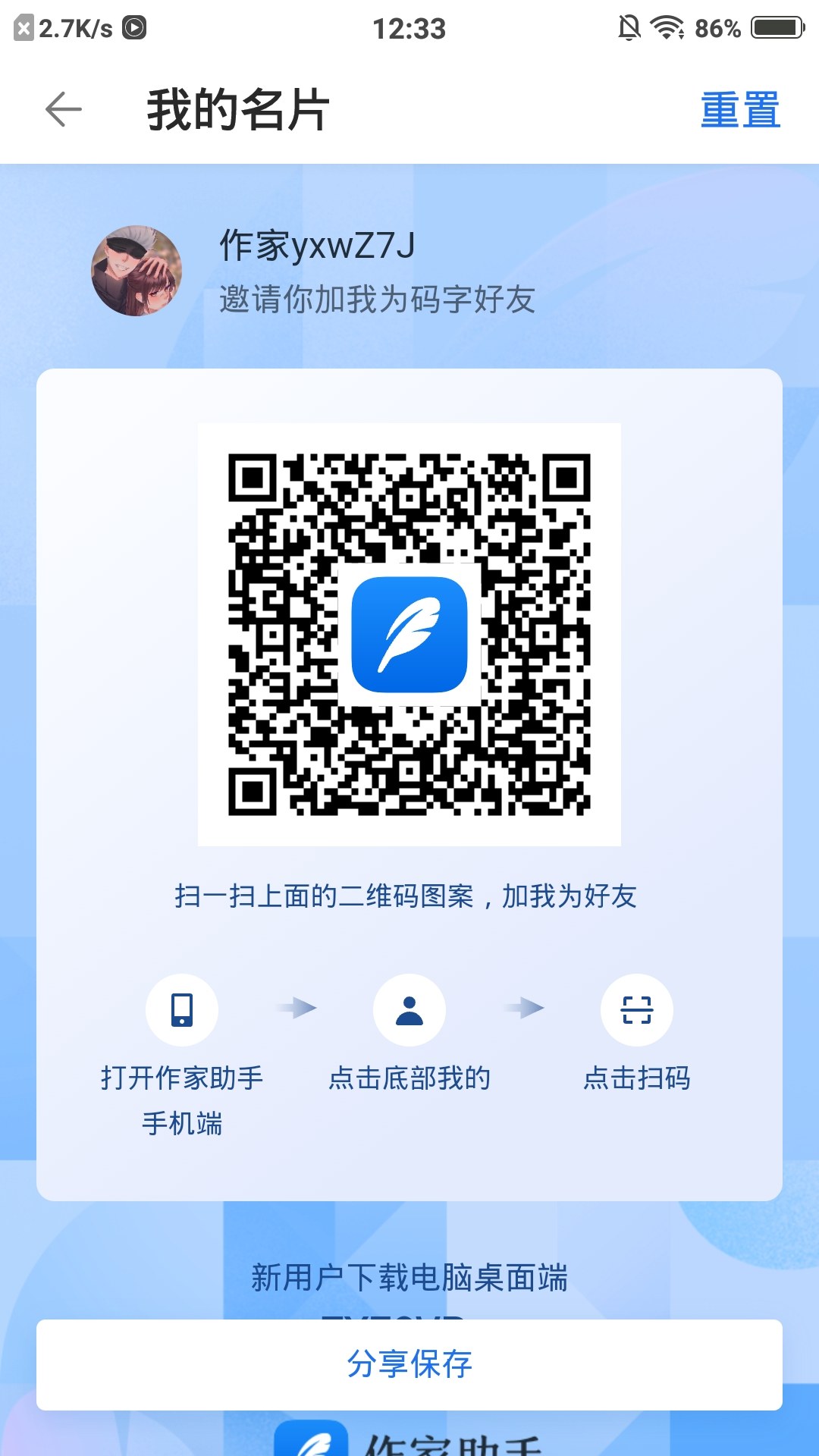Go back using the top arrow
Viewport: 819px width, 1456px height.
coord(64,110)
